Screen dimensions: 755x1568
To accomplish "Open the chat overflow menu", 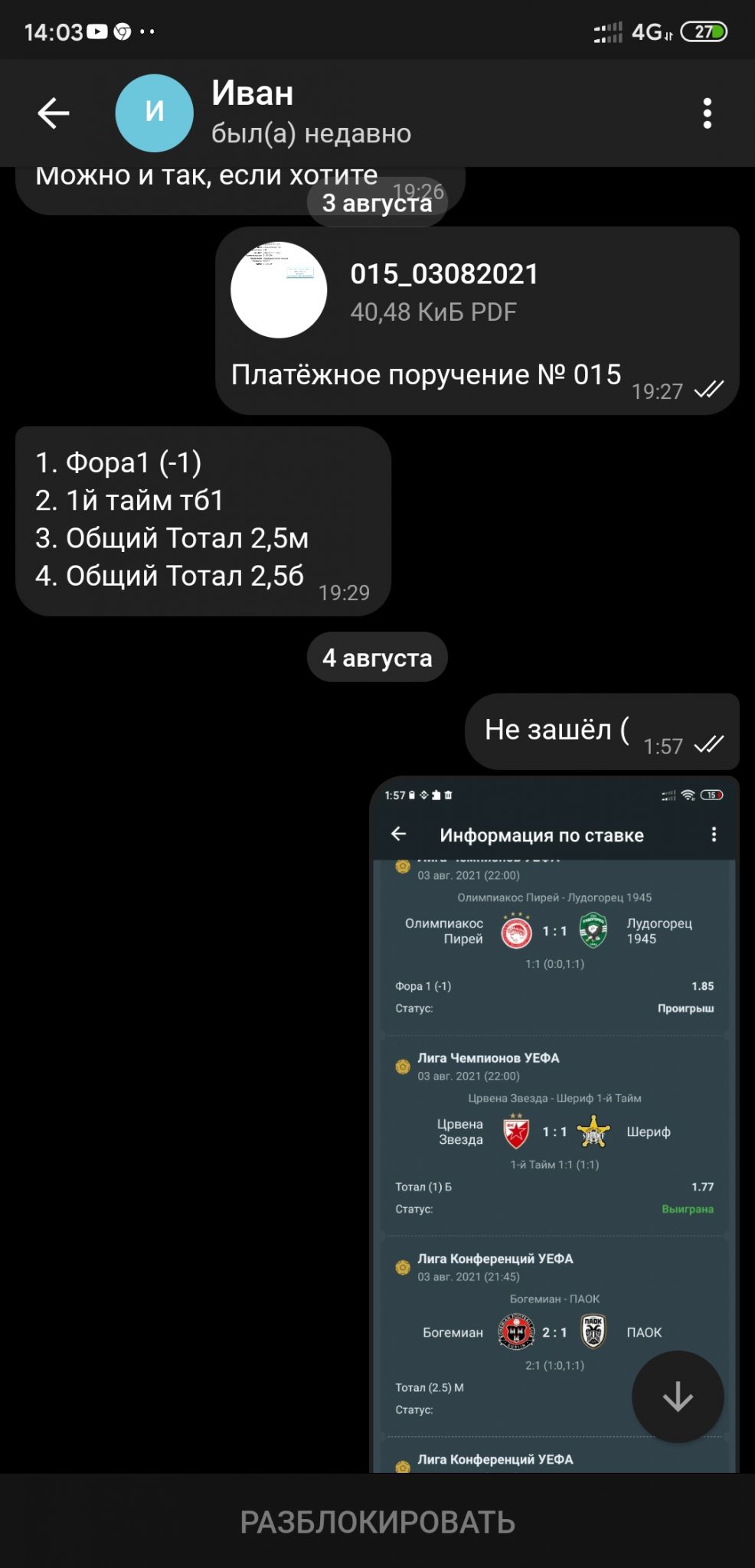I will [x=708, y=113].
